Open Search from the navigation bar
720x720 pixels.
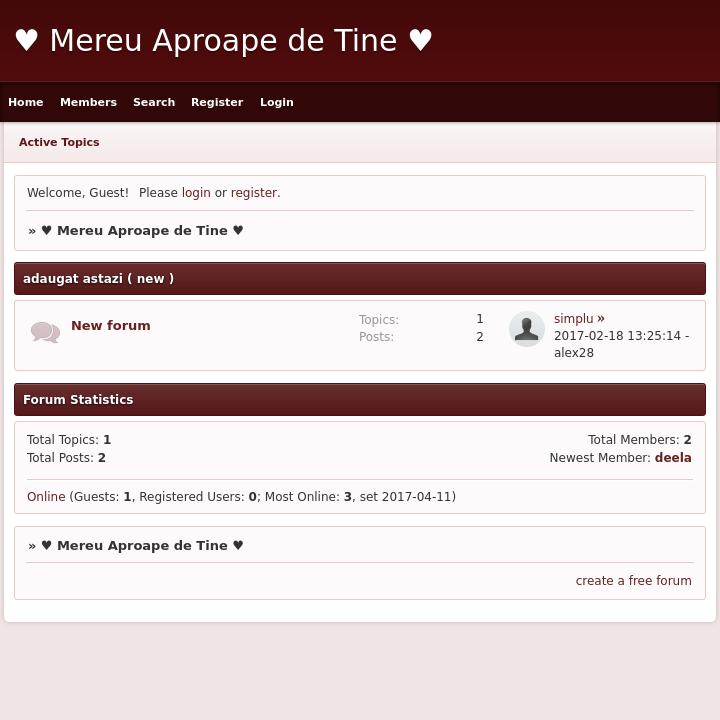click(x=154, y=102)
